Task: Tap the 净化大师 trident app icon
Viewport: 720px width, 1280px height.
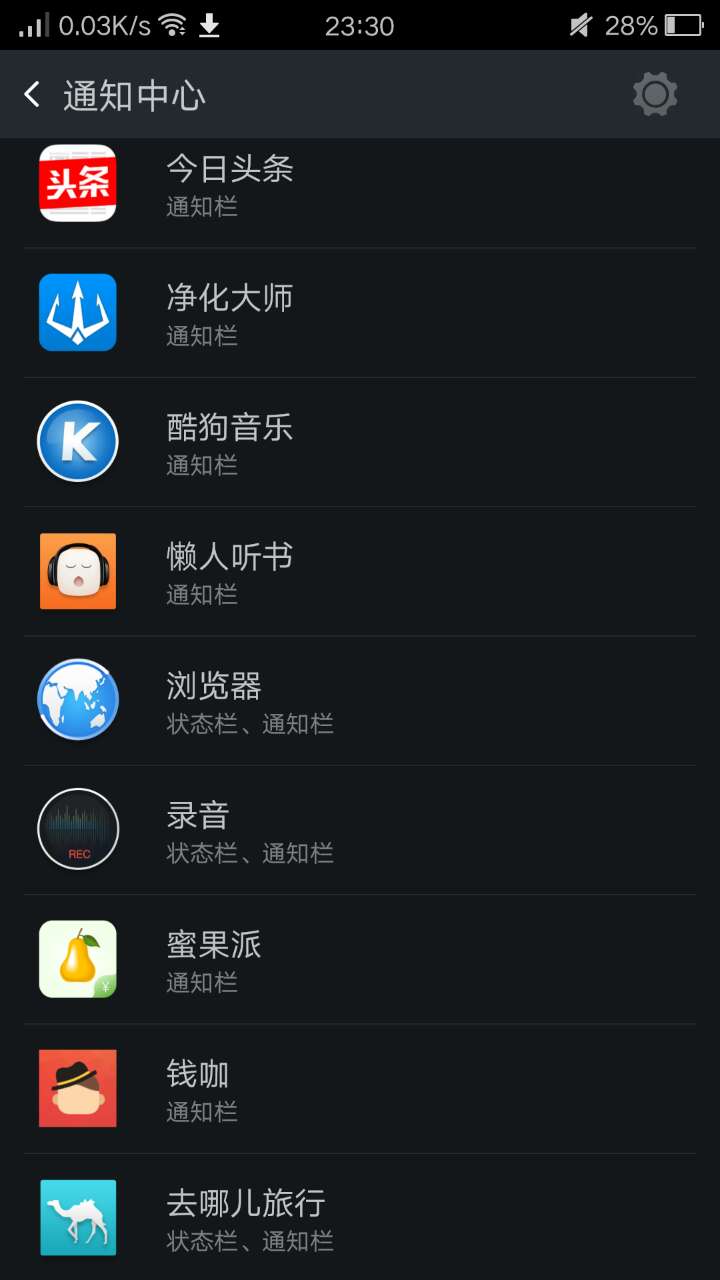Action: (78, 312)
